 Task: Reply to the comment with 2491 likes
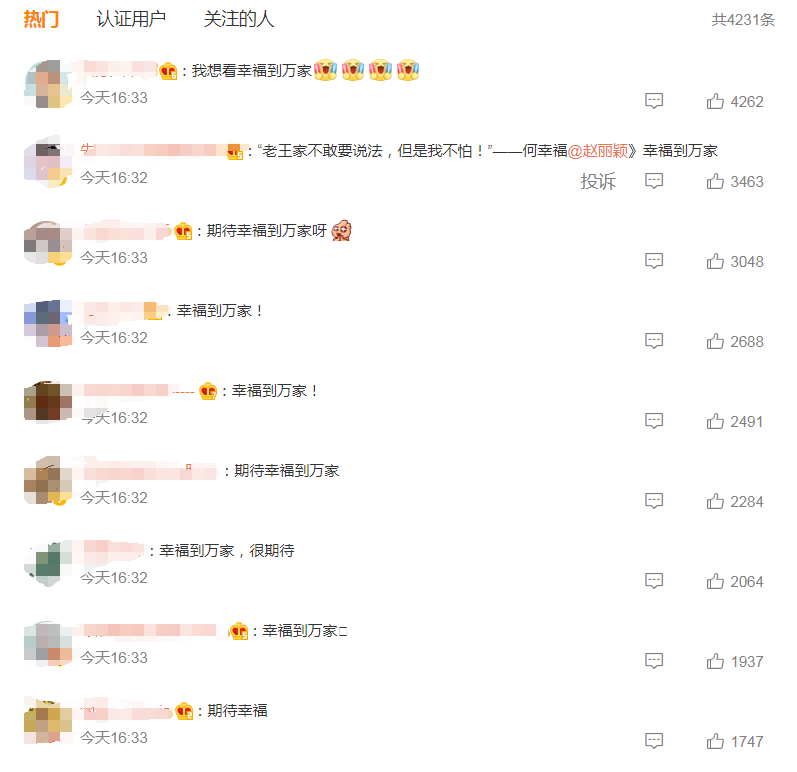(x=654, y=421)
